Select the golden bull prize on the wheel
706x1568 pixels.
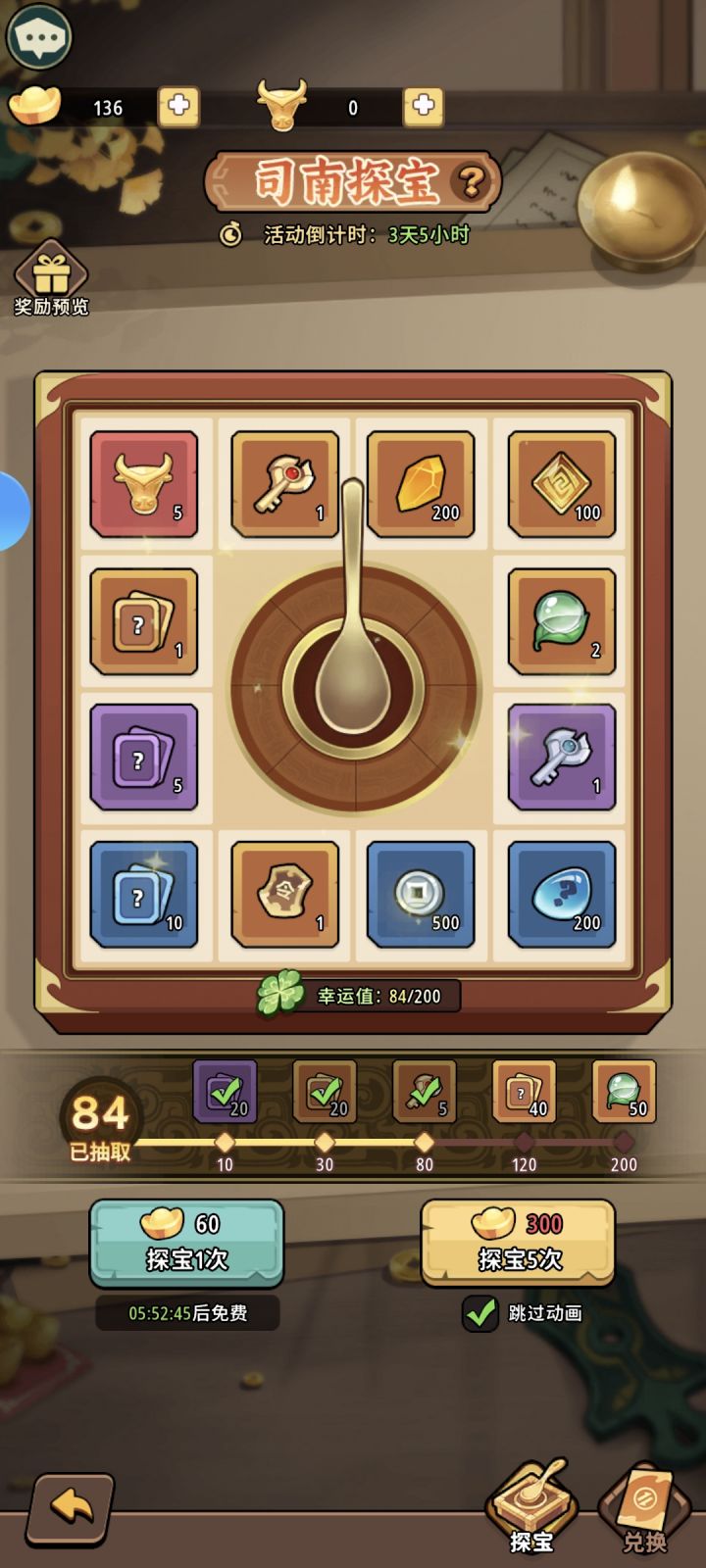tap(142, 483)
